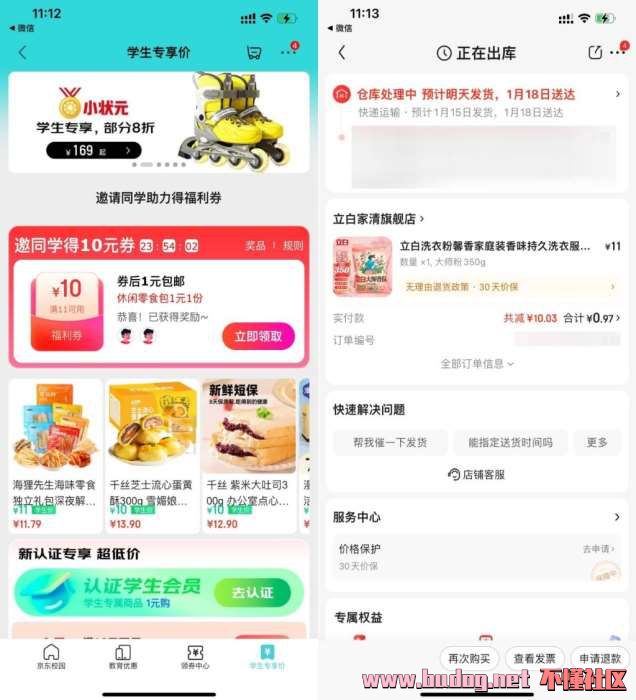Switch to the 领券中心 tab
The image size is (636, 700).
click(x=194, y=656)
